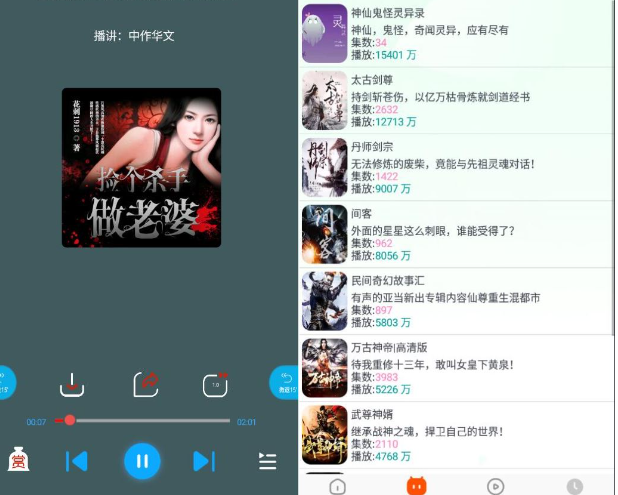The image size is (618, 495).
Task: Switch to the home tab
Action: pos(337,486)
